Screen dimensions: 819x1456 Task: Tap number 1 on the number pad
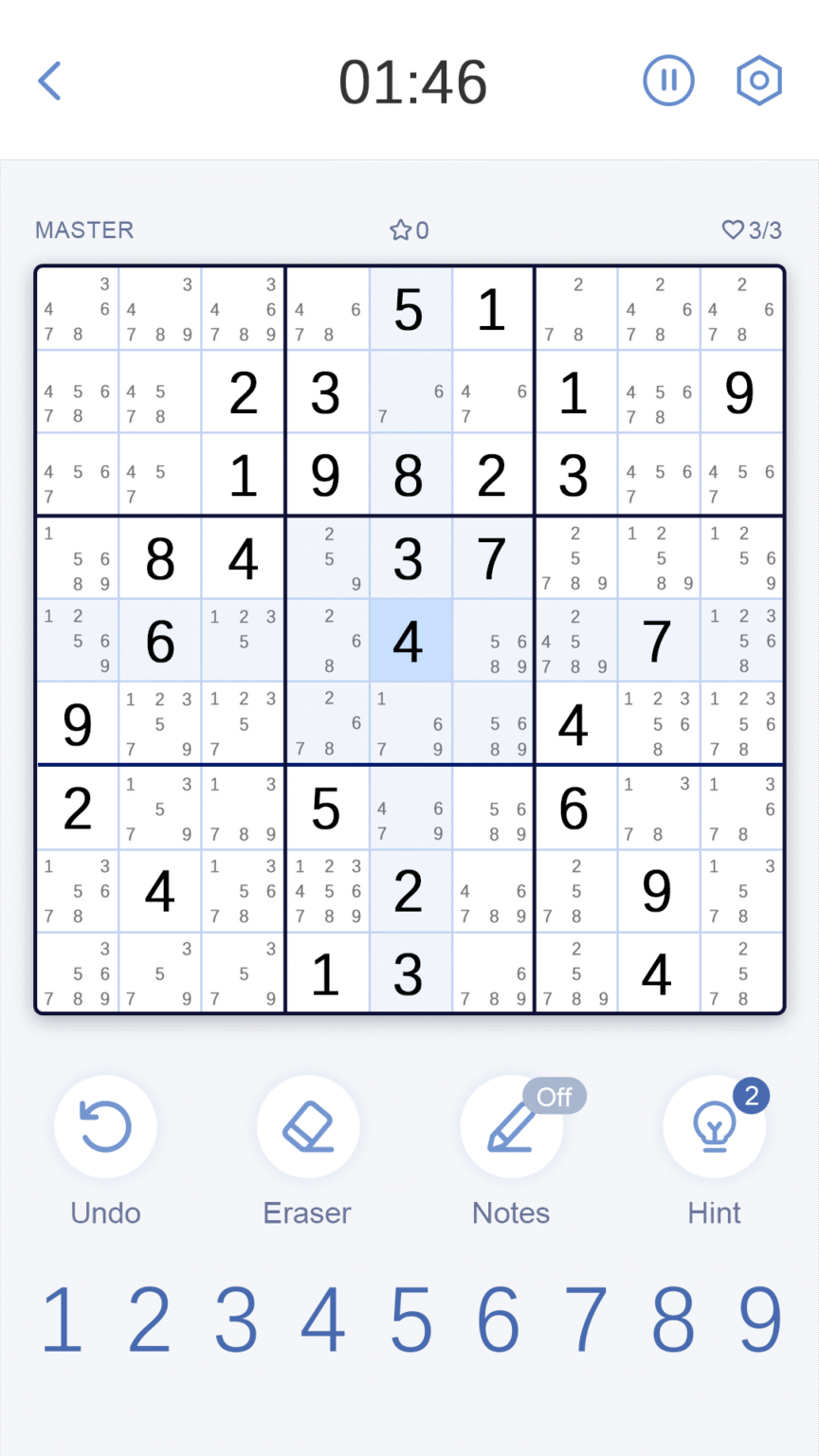pos(60,1319)
